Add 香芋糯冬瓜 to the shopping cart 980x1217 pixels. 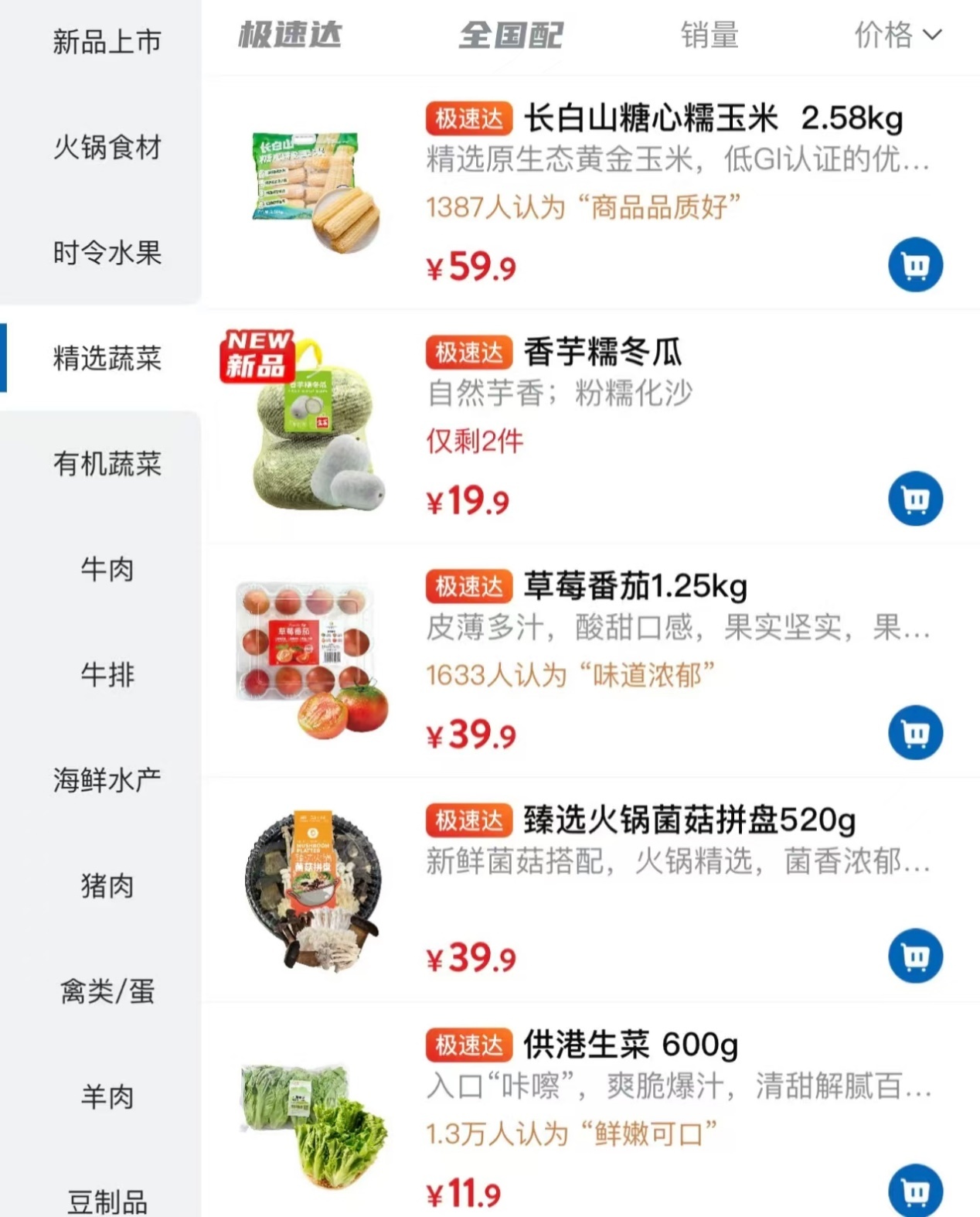click(915, 499)
